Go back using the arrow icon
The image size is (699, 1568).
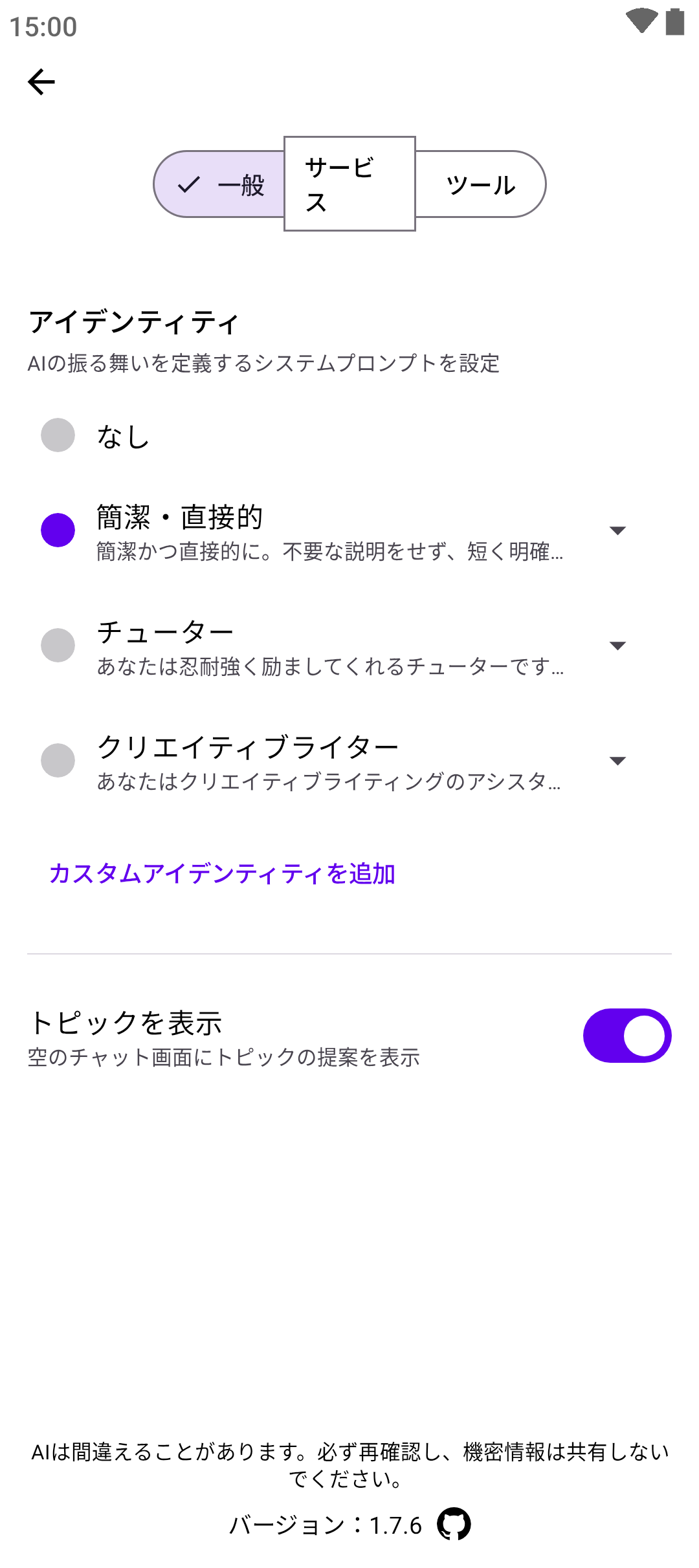click(41, 82)
